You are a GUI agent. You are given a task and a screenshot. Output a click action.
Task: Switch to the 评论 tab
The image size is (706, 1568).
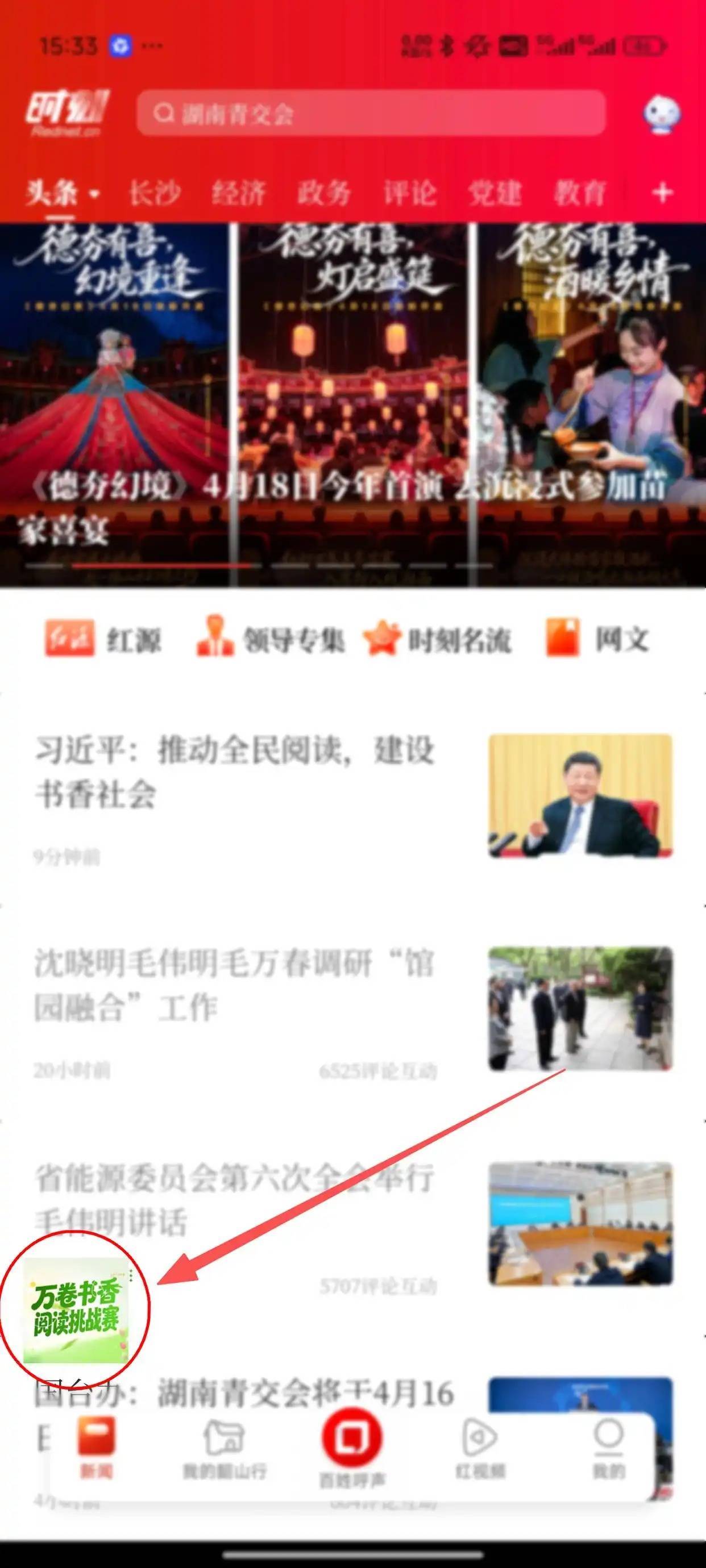[x=409, y=194]
